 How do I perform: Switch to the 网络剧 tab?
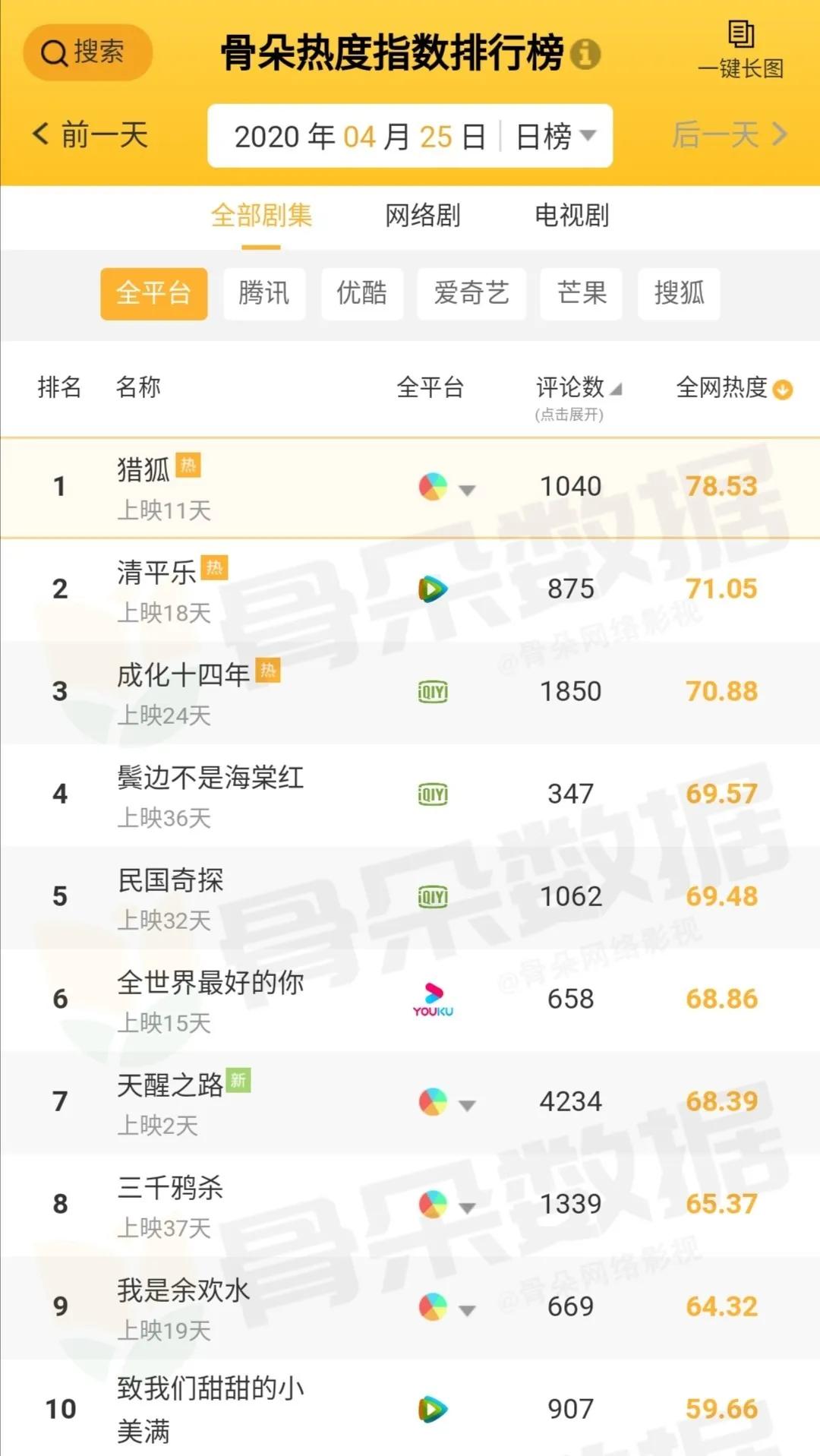pyautogui.click(x=422, y=217)
